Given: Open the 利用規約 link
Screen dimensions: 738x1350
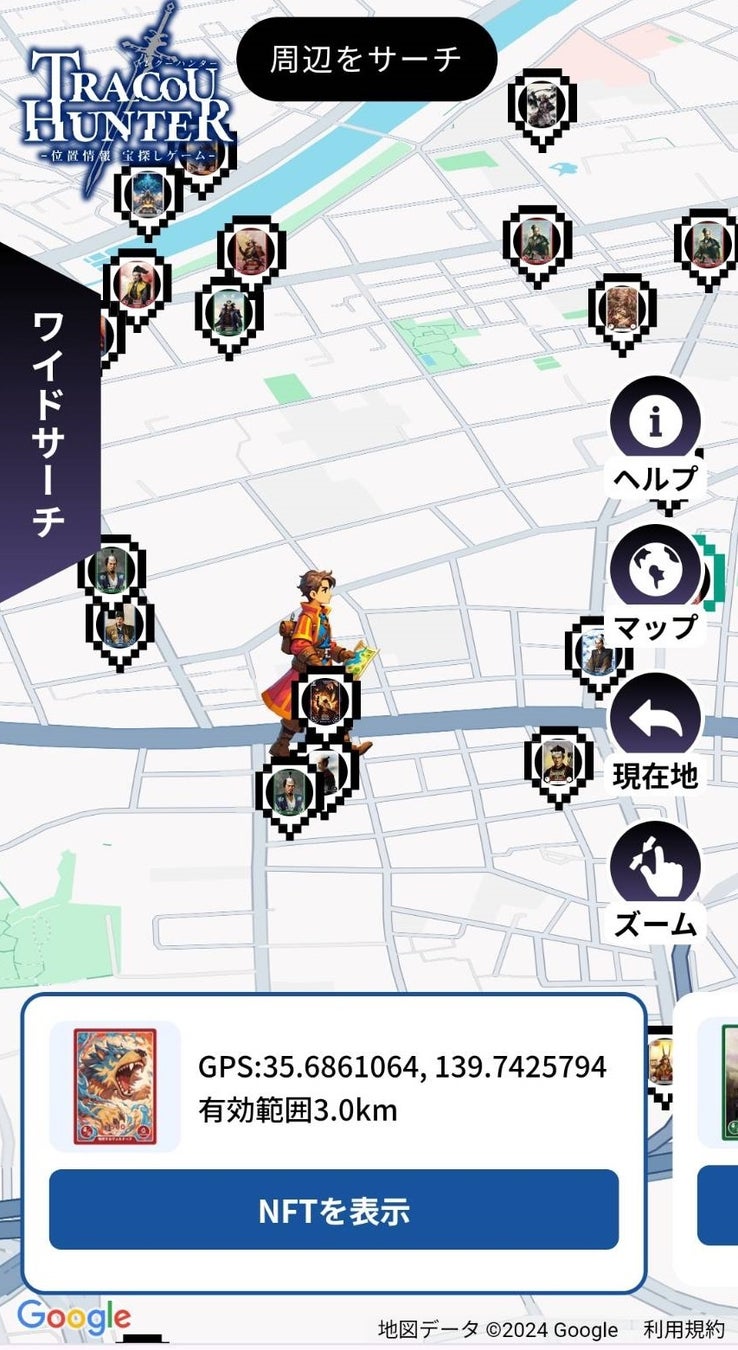Looking at the screenshot, I should pyautogui.click(x=684, y=1329).
